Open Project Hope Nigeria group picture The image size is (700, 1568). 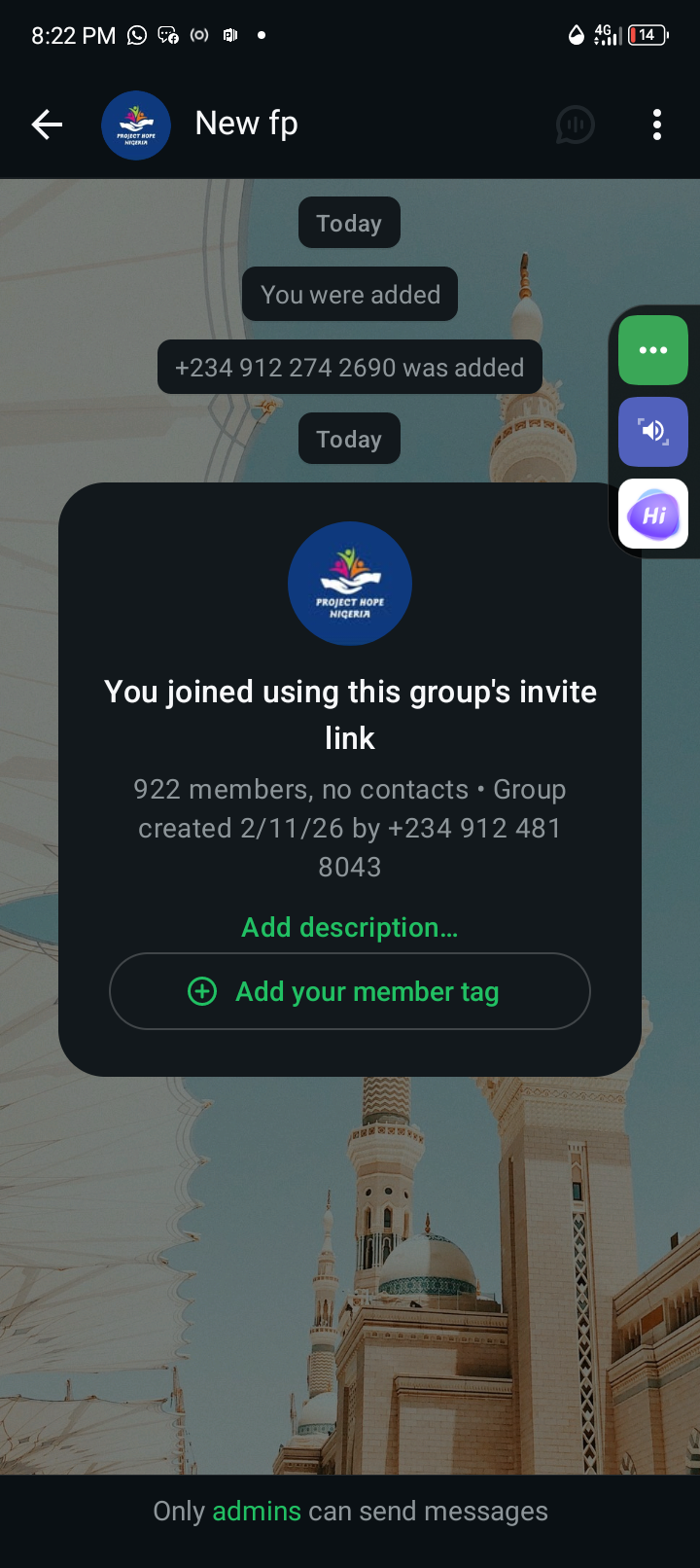(x=350, y=584)
